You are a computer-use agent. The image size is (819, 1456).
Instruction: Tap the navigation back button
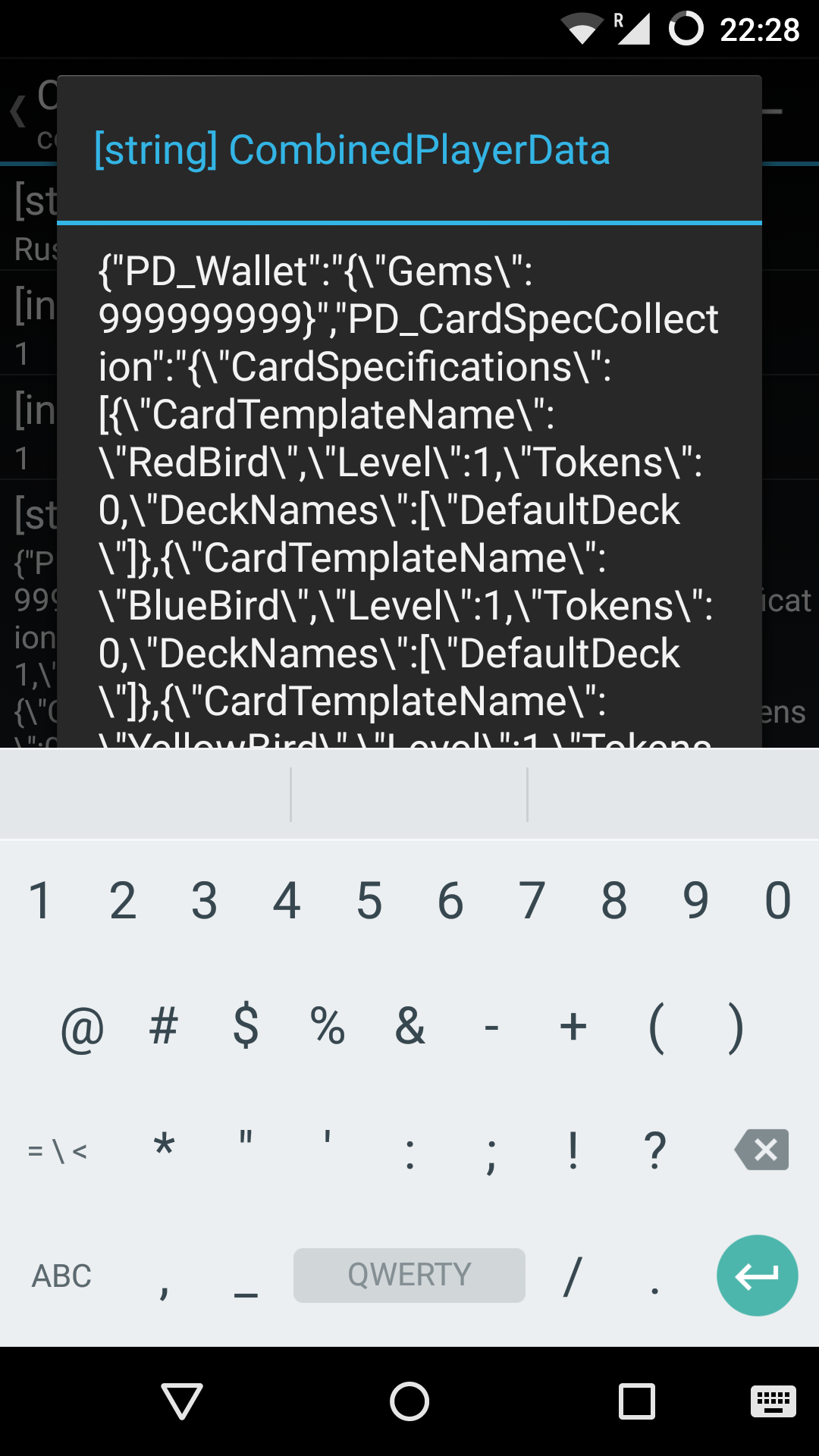click(x=182, y=1401)
